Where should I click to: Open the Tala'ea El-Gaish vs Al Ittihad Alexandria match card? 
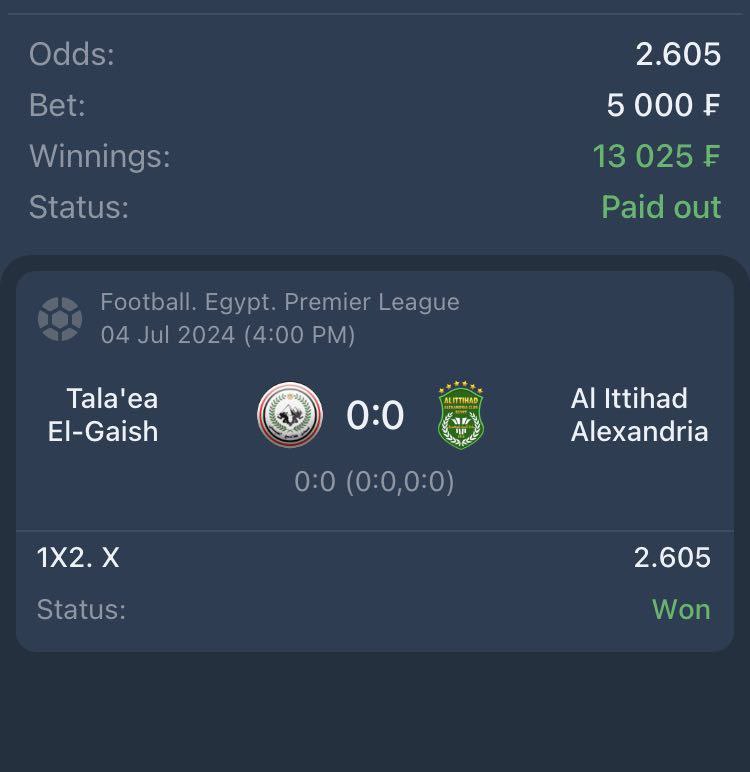pos(374,415)
